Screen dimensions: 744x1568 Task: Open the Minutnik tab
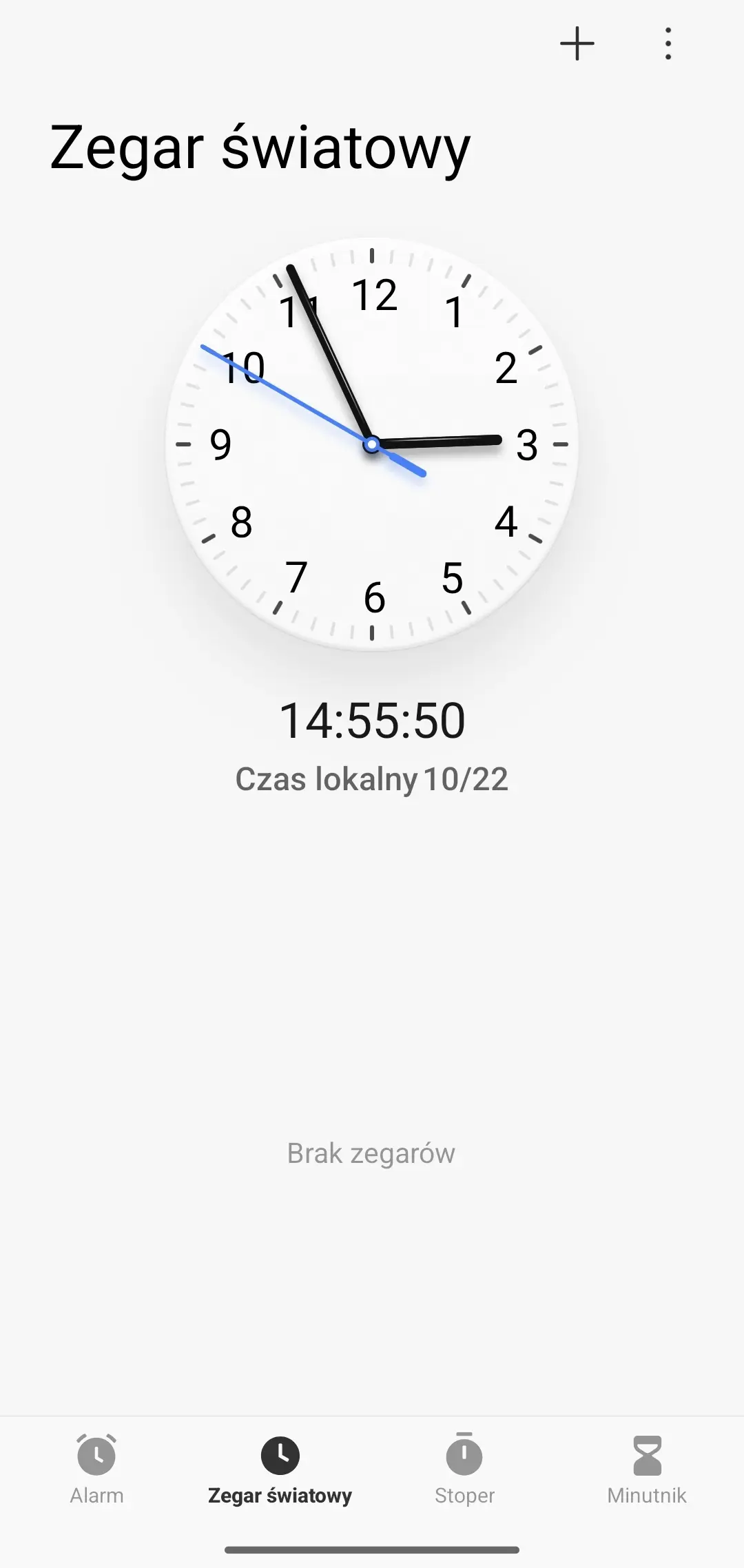pyautogui.click(x=647, y=1469)
